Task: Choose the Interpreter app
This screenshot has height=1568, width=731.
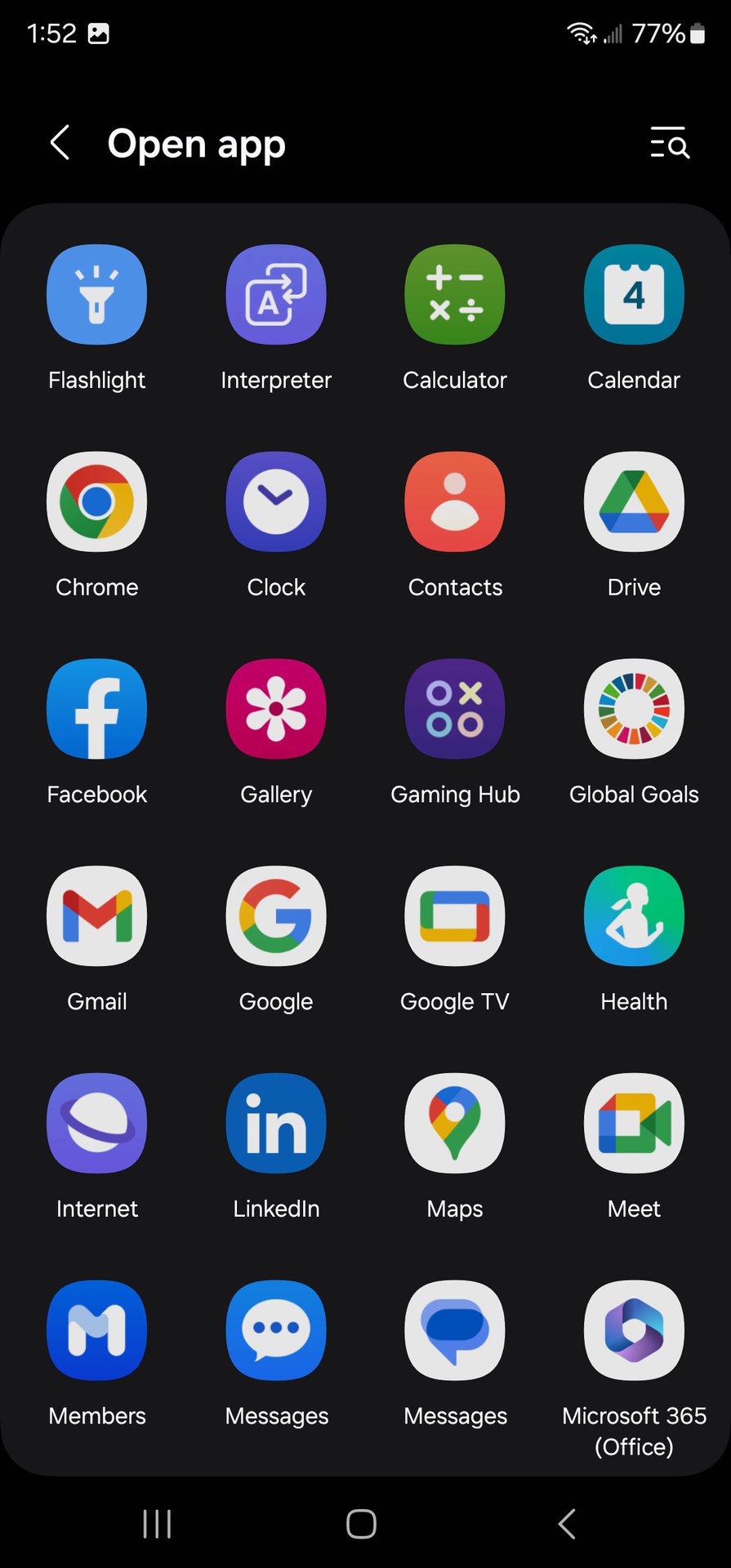Action: pos(276,295)
